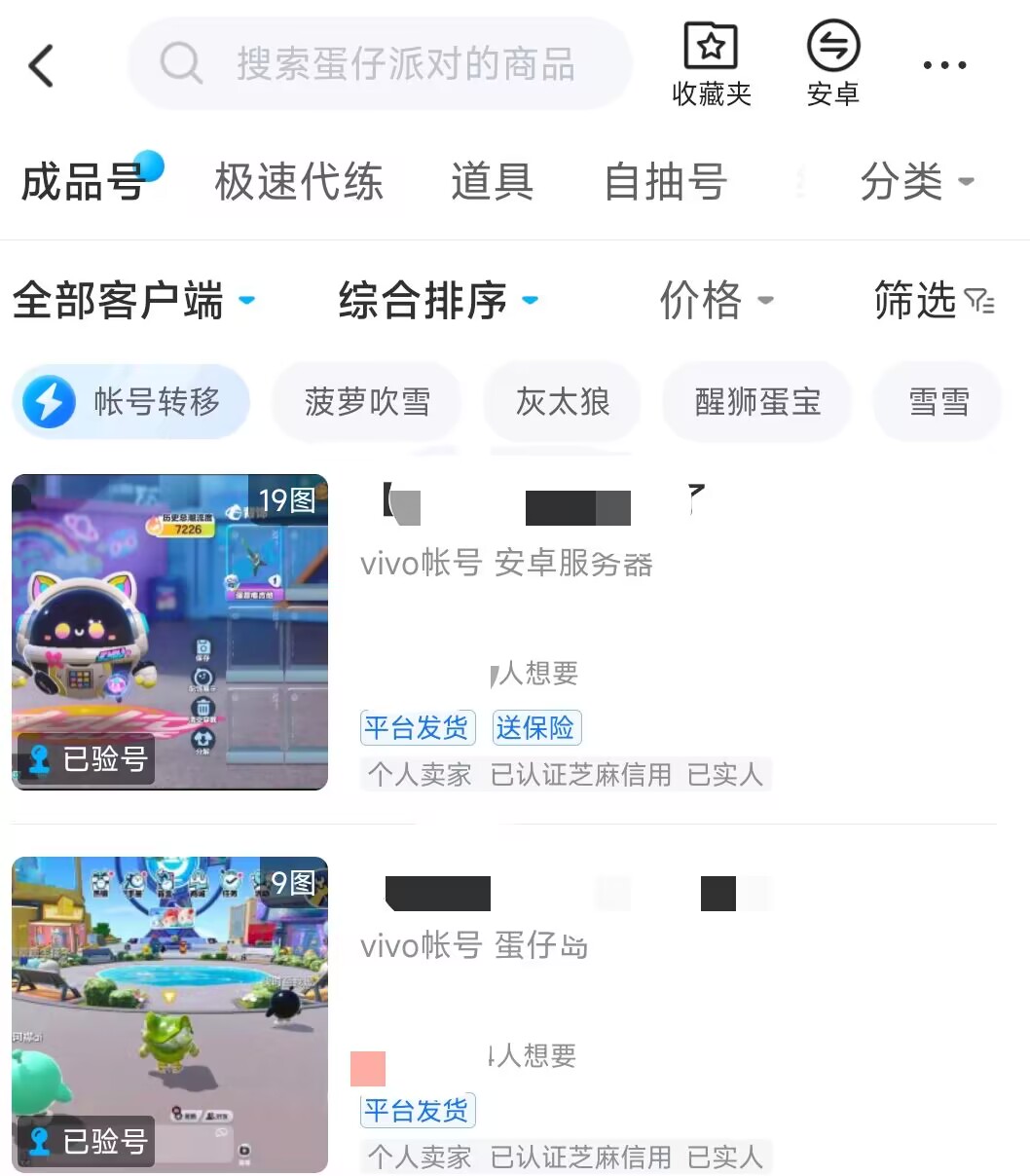Expand the 分类 category dropdown
Viewport: 1030px width, 1176px height.
click(x=915, y=182)
